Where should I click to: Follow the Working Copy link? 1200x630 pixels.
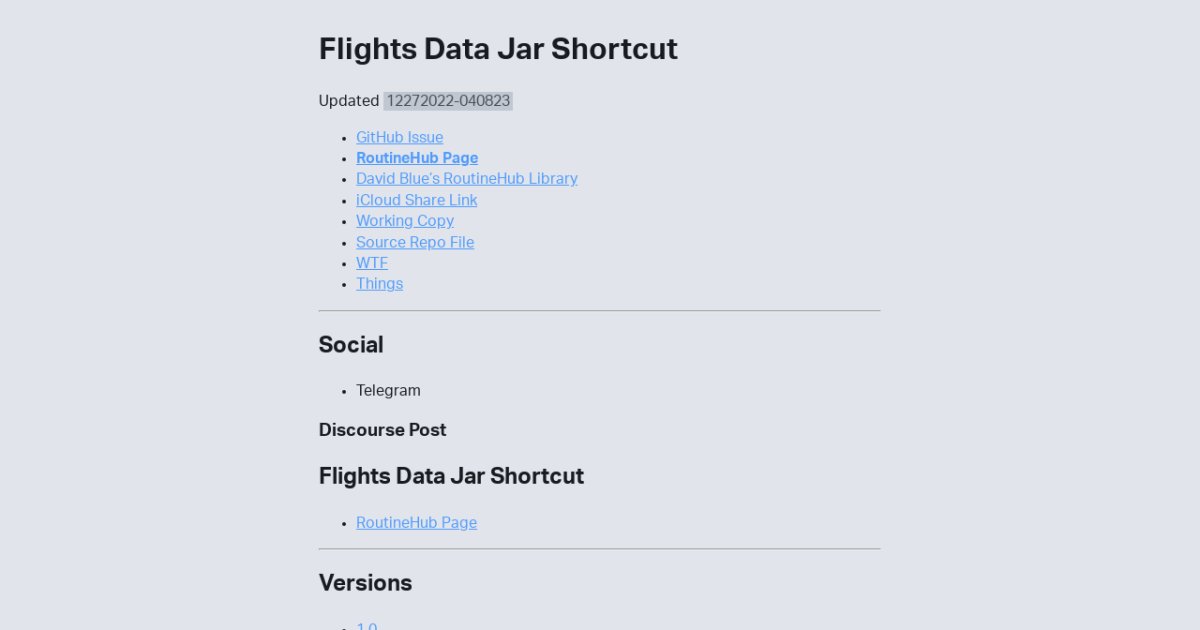tap(404, 221)
